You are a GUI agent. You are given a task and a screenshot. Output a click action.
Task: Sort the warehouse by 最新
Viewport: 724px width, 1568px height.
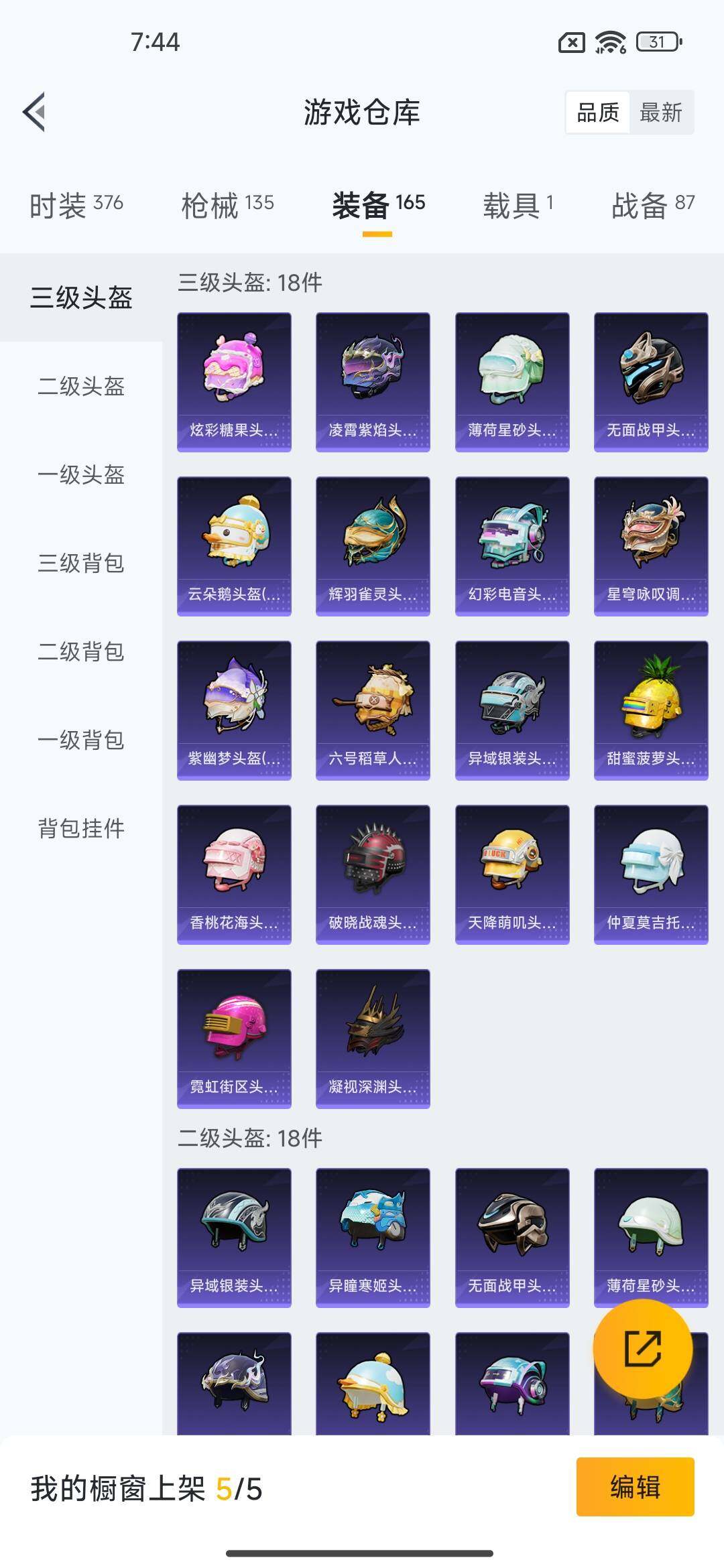(661, 113)
